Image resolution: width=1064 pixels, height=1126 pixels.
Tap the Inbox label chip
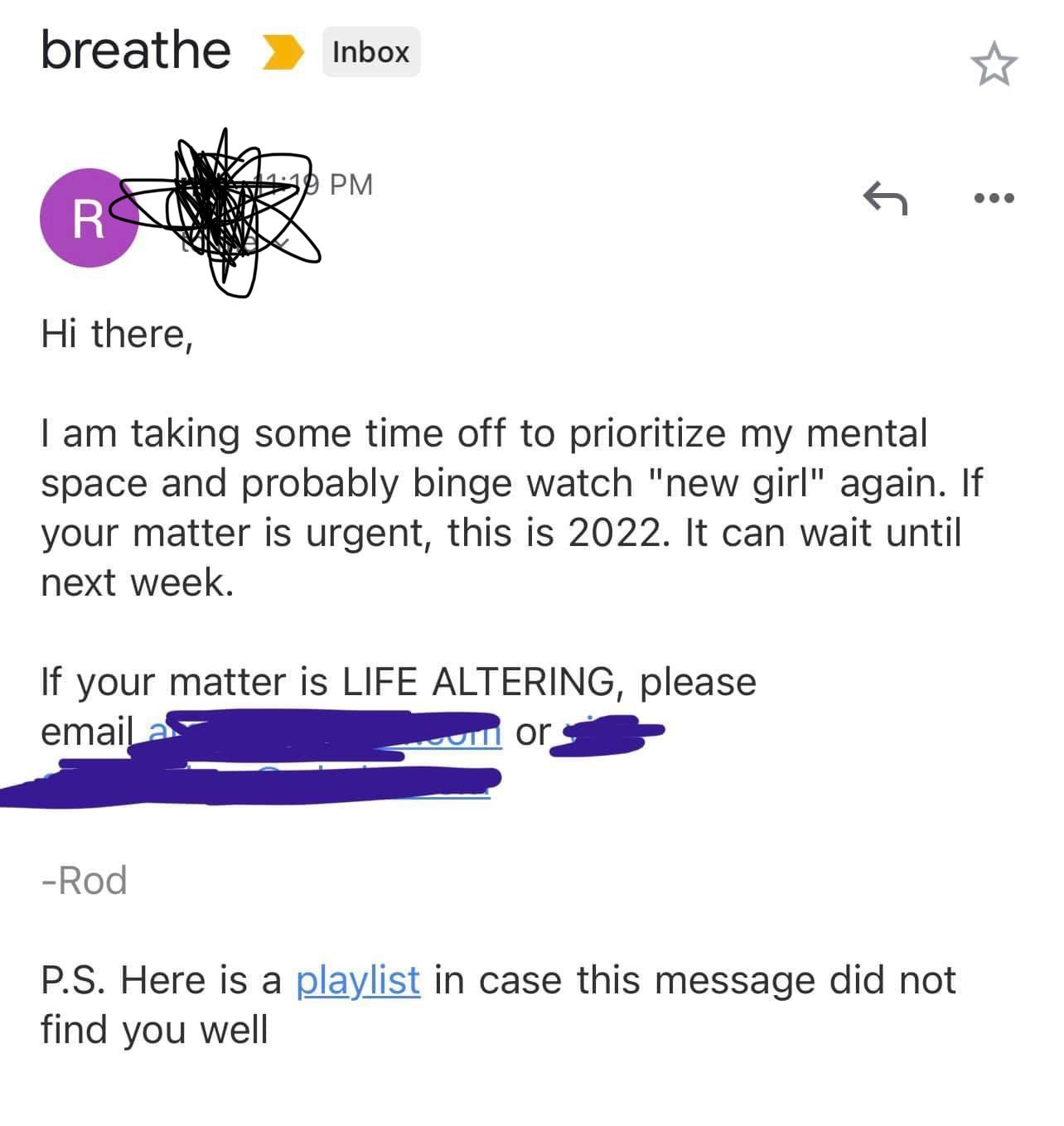(x=370, y=52)
